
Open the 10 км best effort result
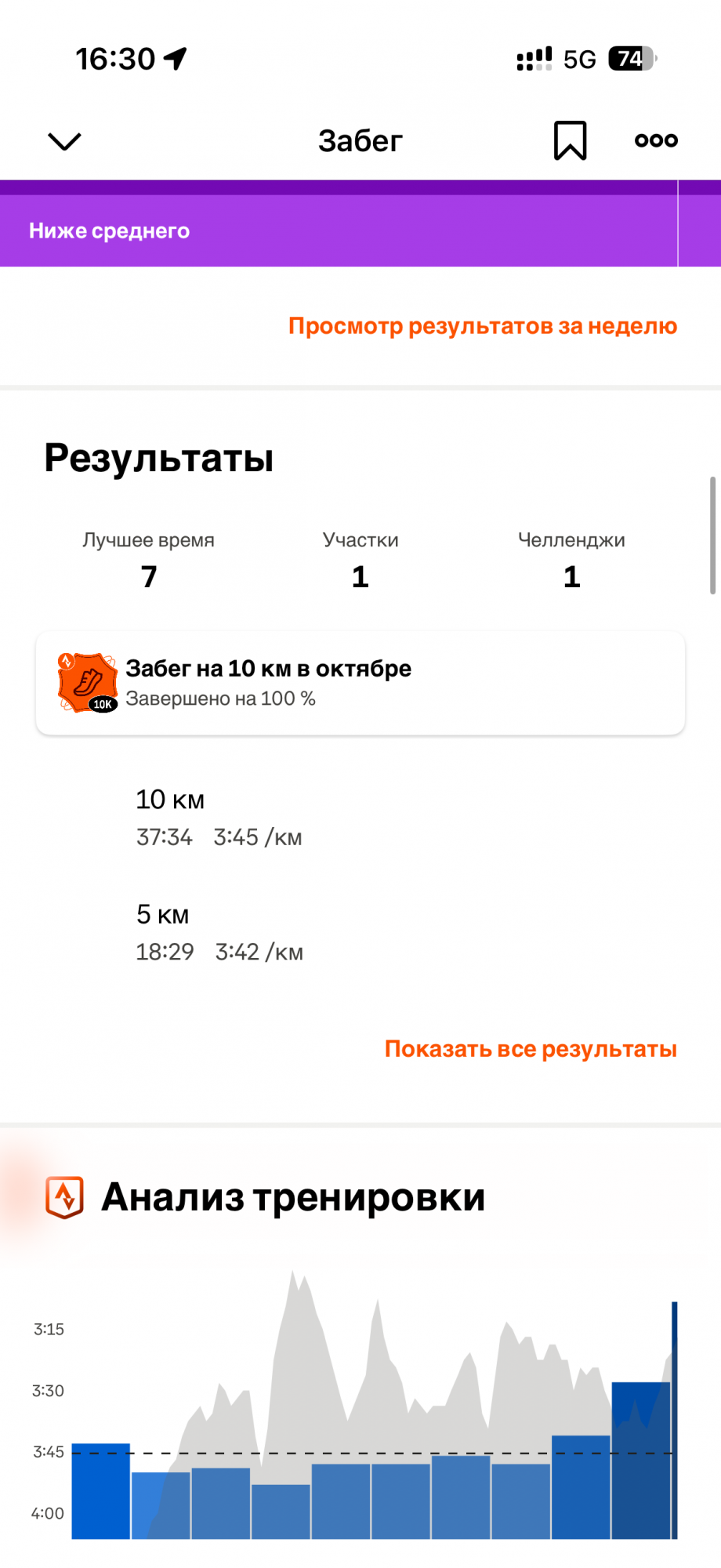(219, 818)
